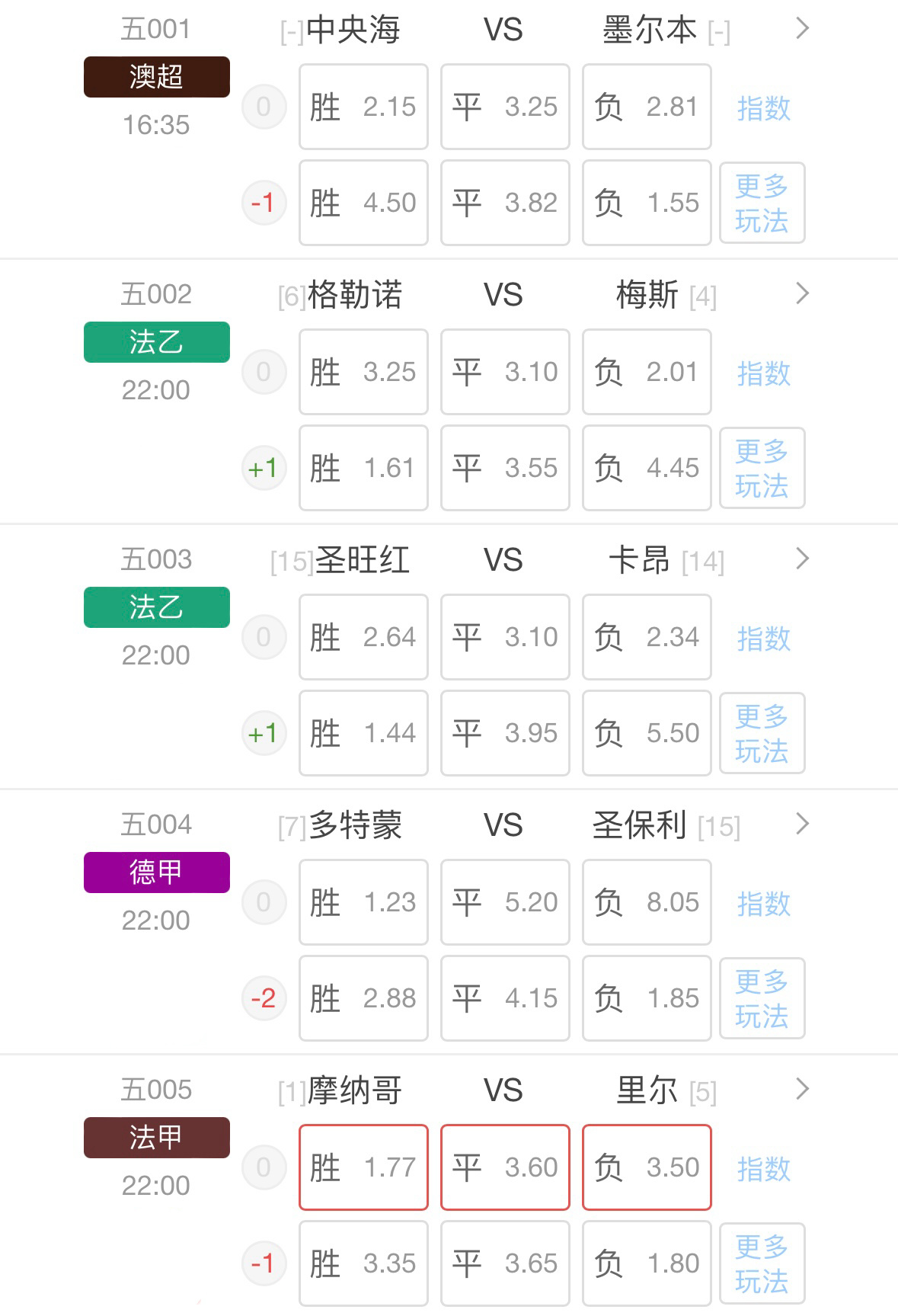The width and height of the screenshot is (898, 1316).
Task: Click the 法甲 league tag
Action: click(x=156, y=1137)
